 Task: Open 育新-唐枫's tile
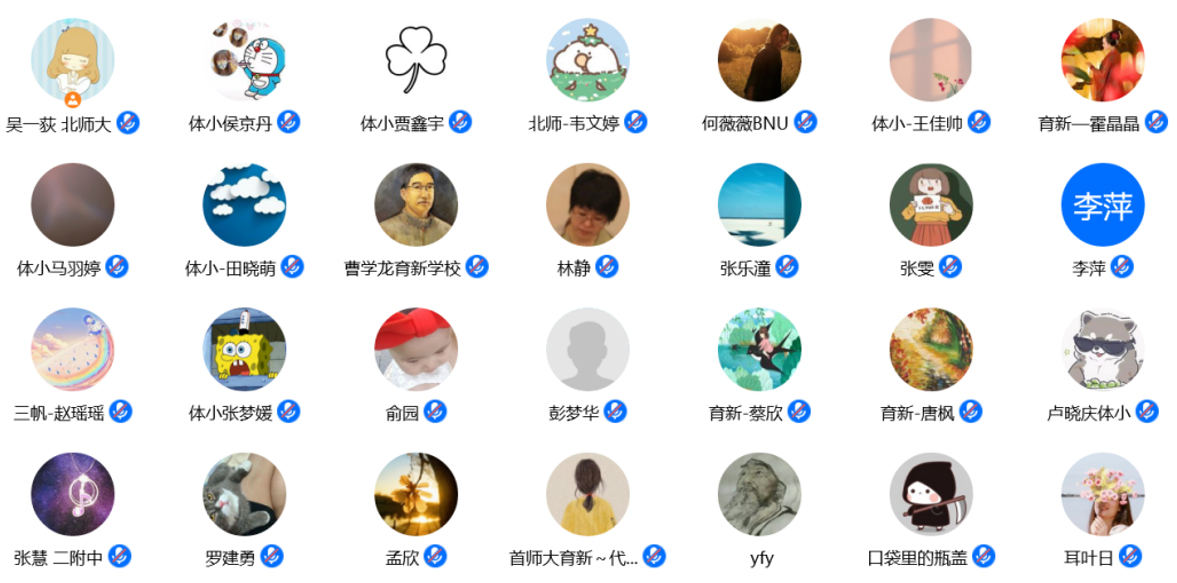(x=931, y=349)
